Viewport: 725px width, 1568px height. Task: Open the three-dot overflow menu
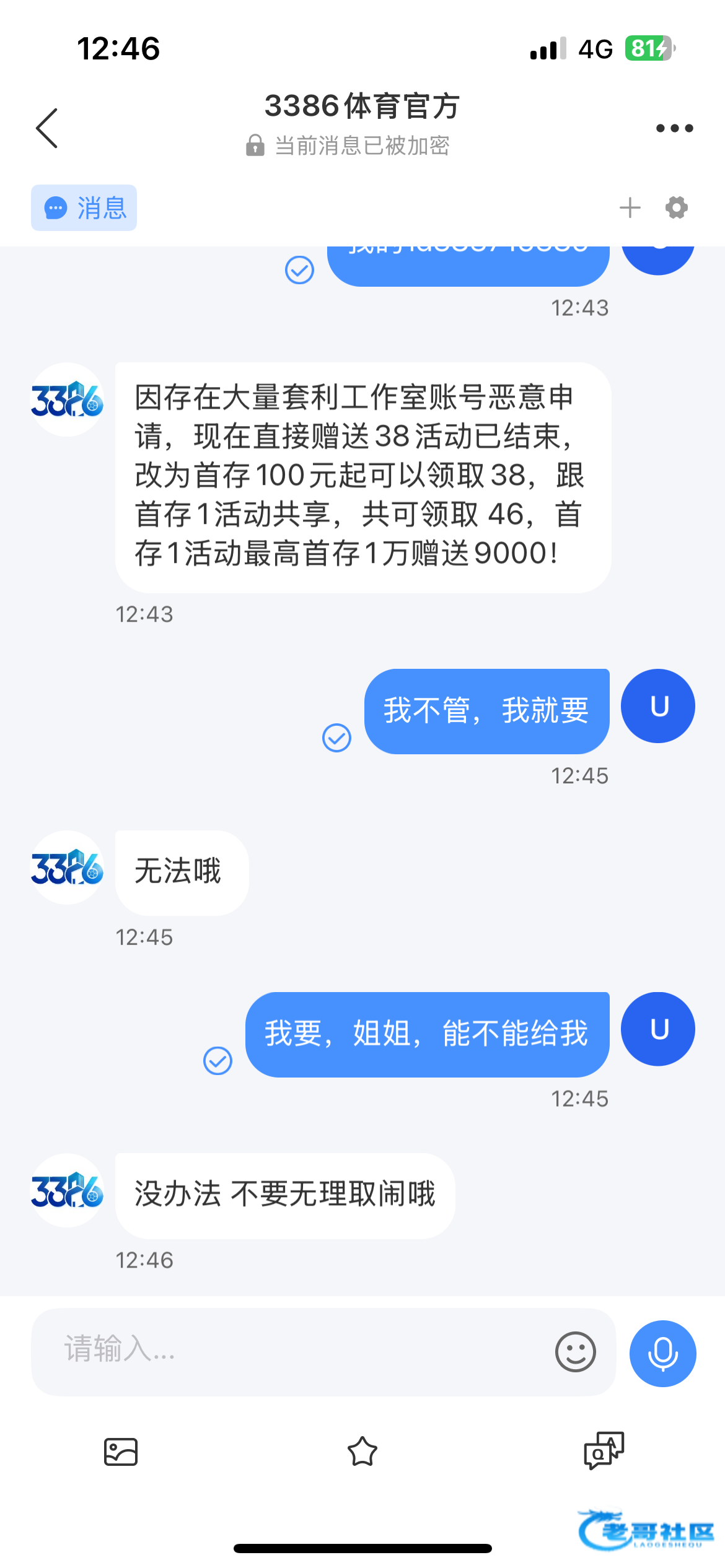pos(674,128)
